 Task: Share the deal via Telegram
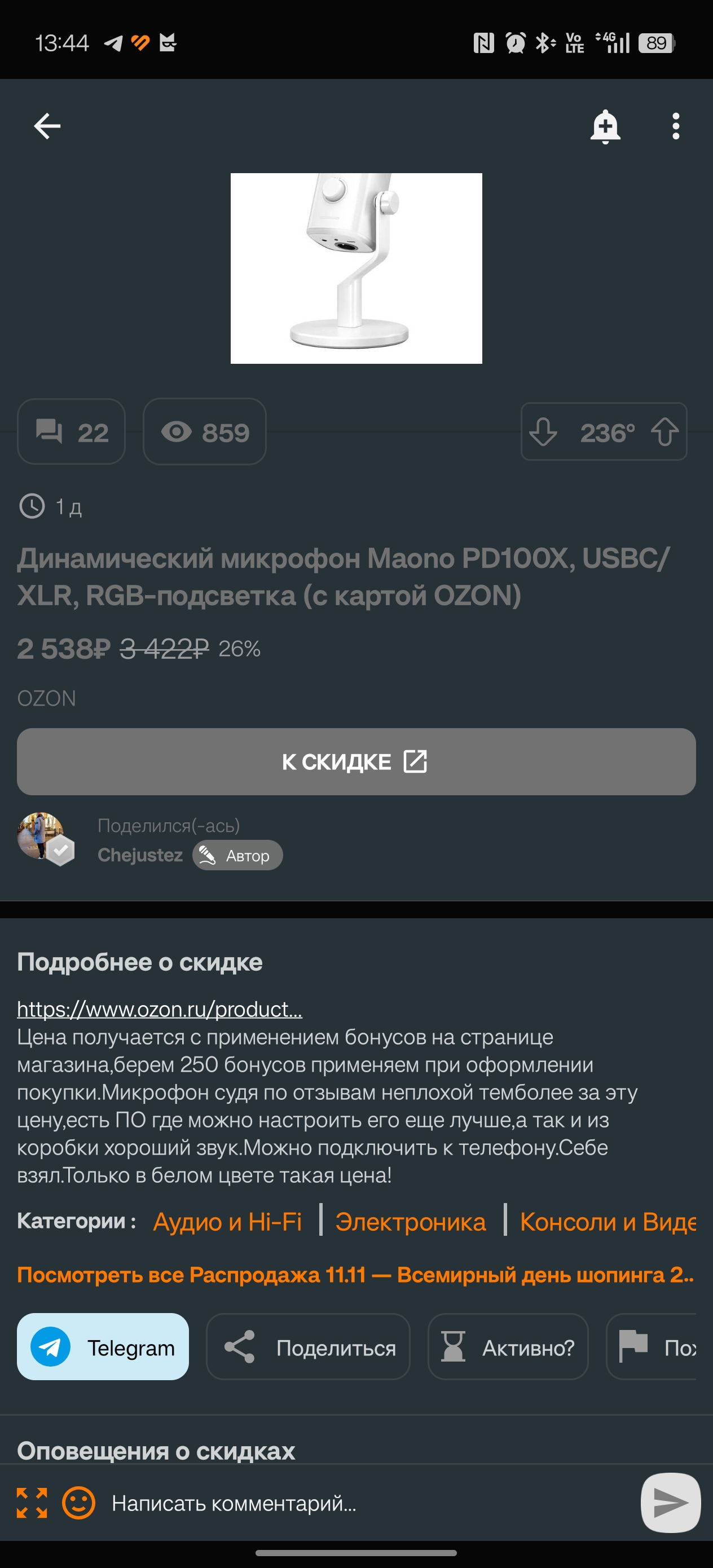point(103,1347)
